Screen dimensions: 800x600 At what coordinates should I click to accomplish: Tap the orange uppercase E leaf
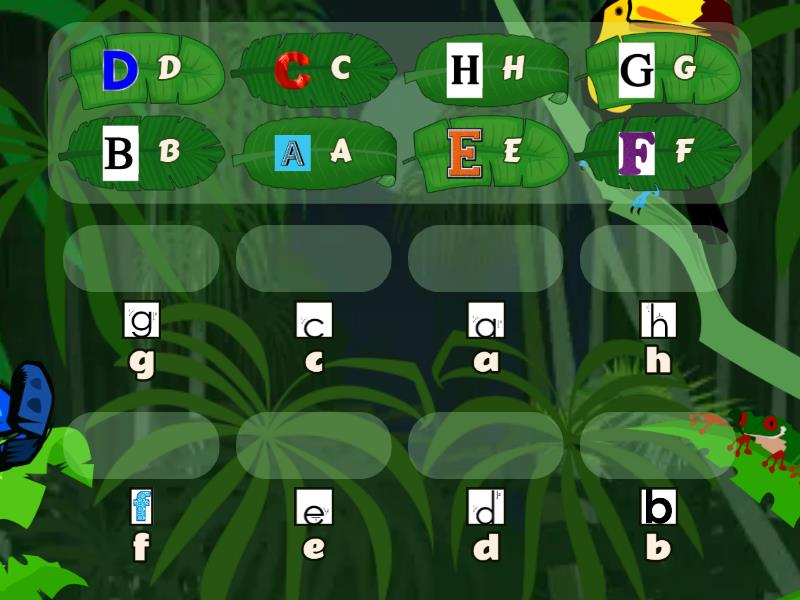(x=486, y=152)
